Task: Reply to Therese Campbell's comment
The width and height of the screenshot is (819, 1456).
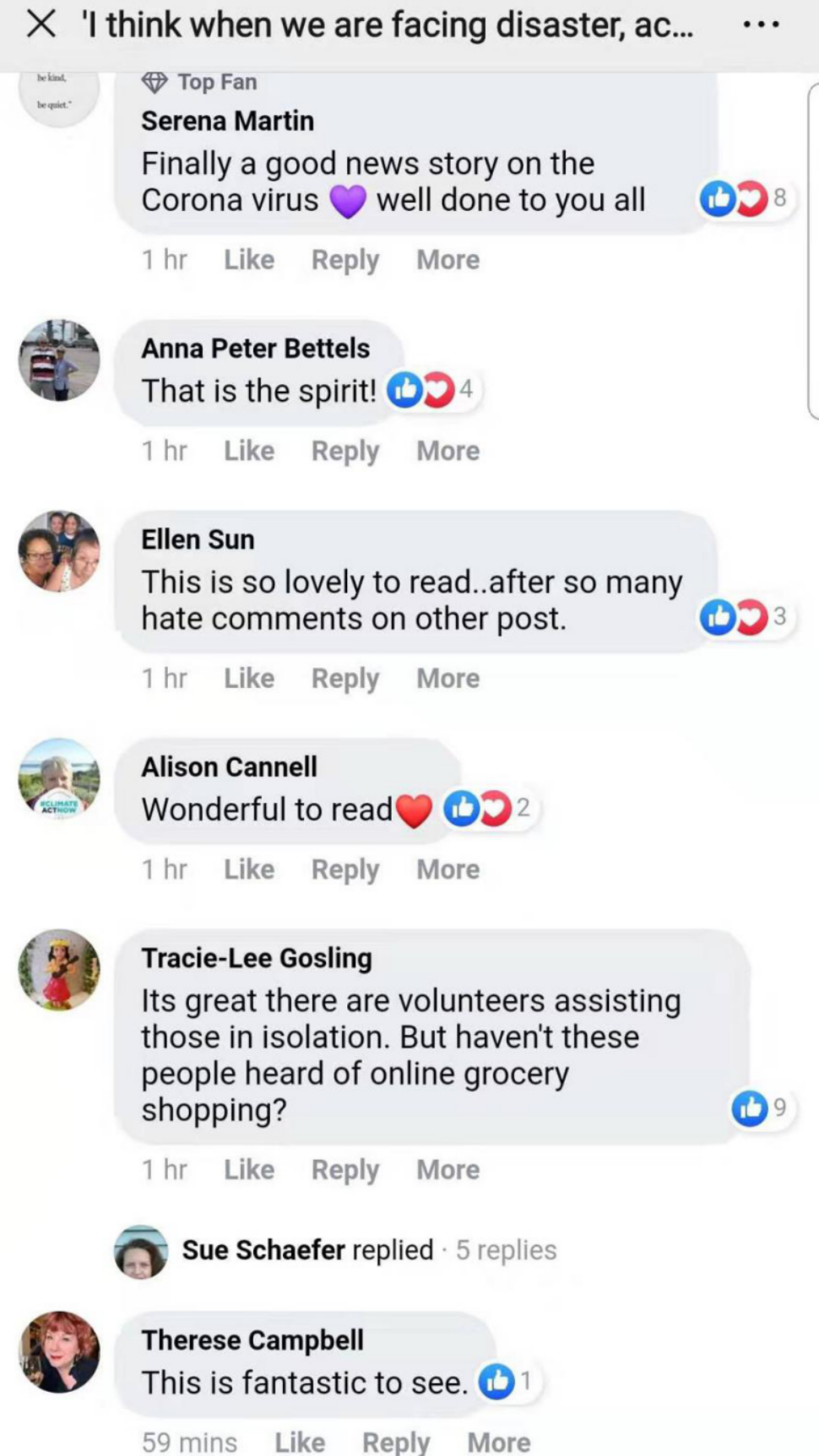Action: click(396, 1442)
